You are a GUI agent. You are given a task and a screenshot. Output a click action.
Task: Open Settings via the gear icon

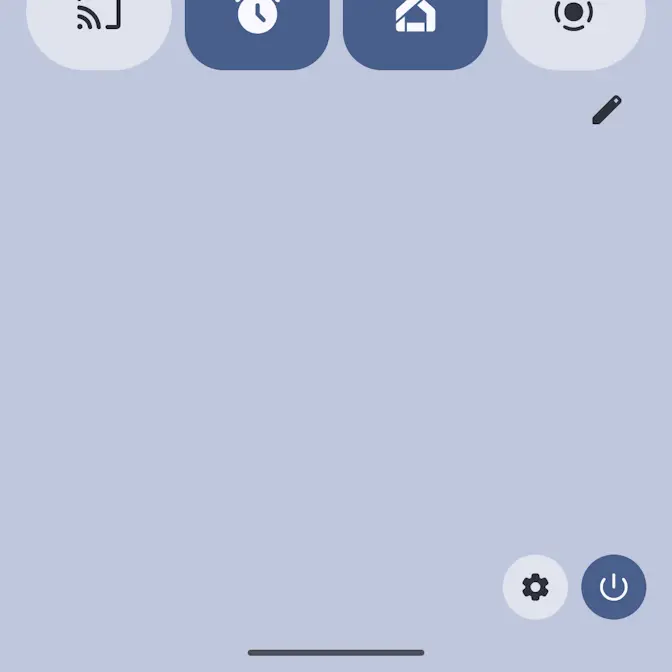(x=535, y=587)
